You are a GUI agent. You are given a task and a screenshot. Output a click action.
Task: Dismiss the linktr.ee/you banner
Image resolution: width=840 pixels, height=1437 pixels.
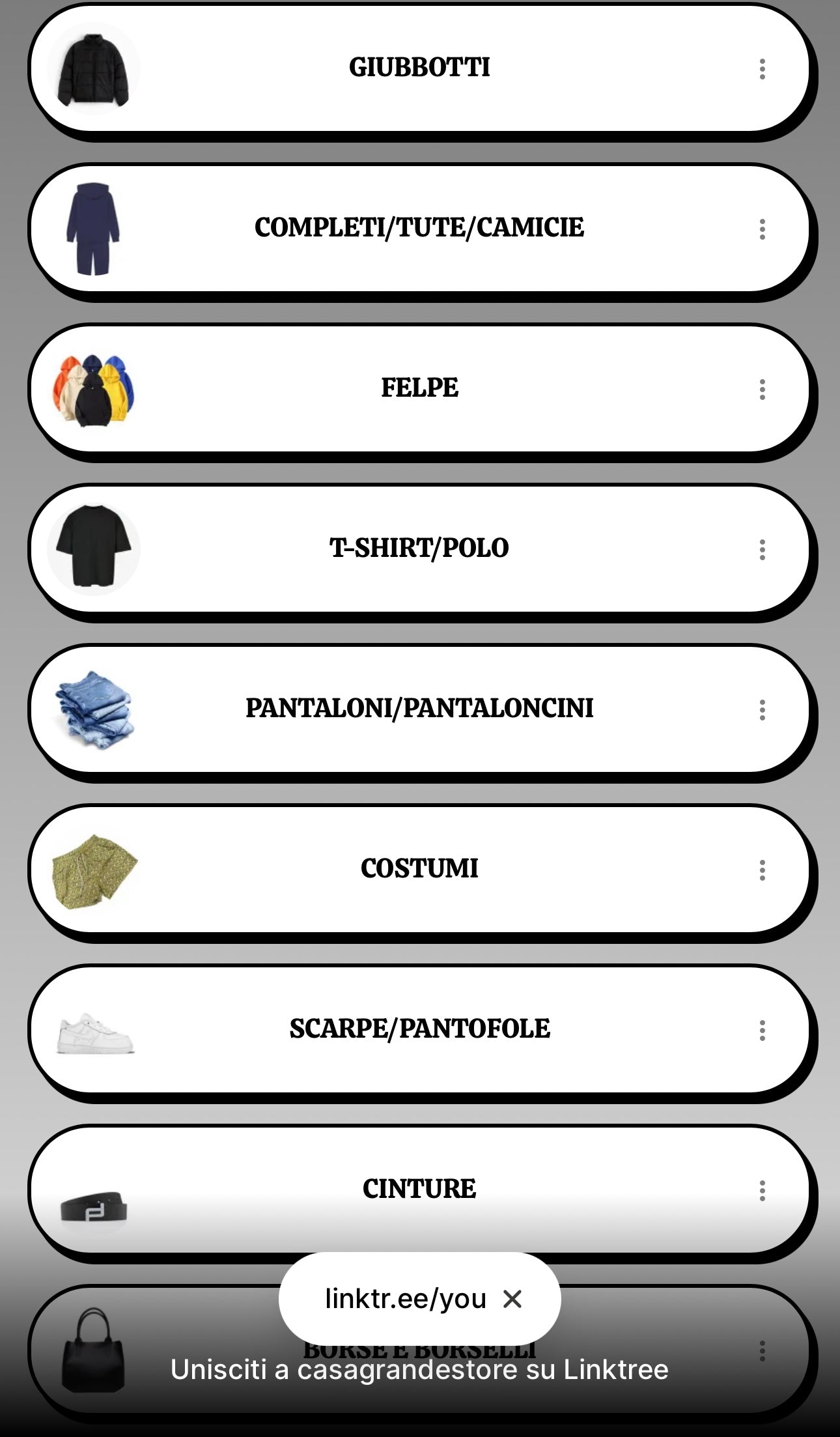point(512,1299)
